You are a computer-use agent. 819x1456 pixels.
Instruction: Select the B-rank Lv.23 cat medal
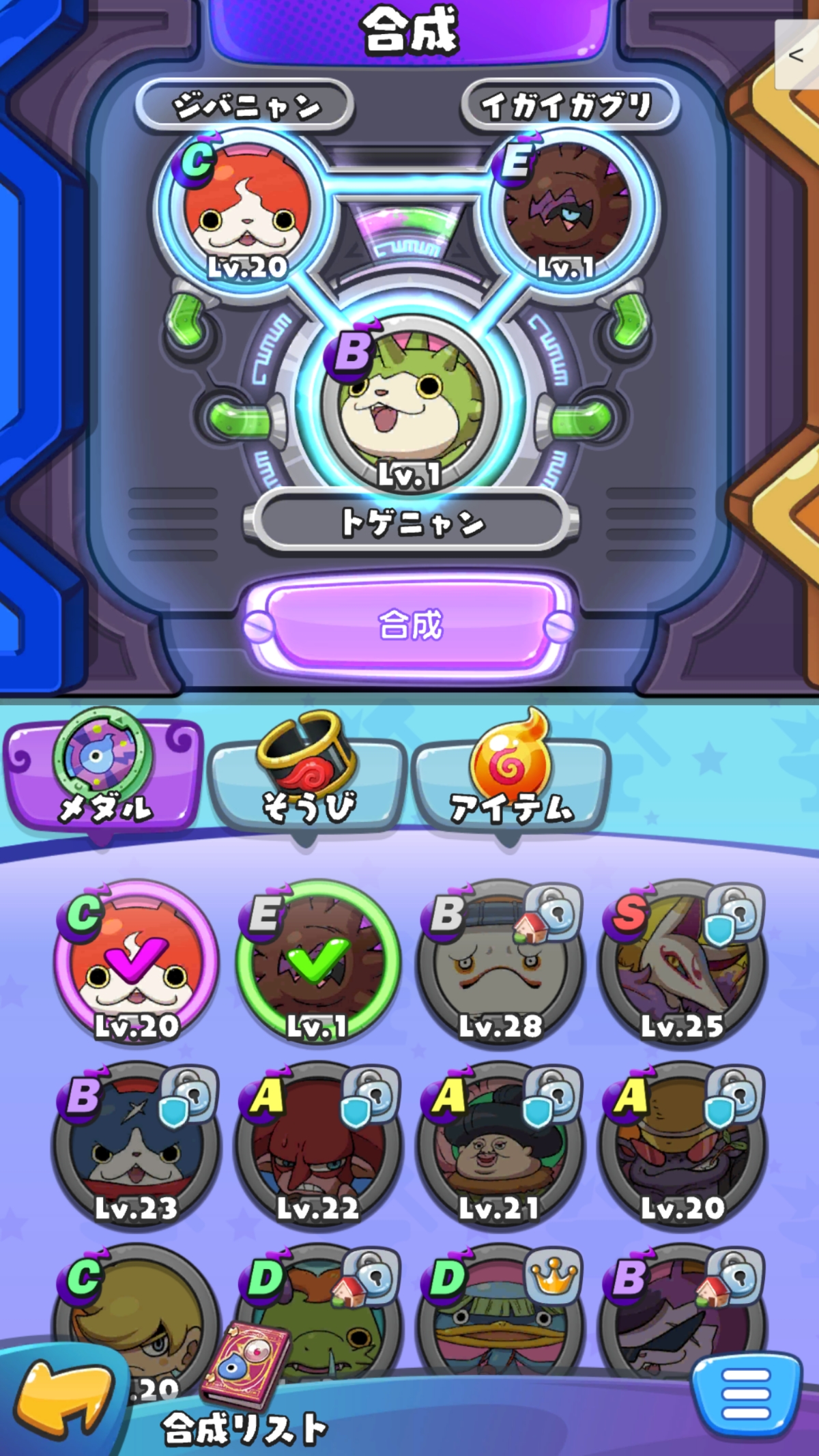click(136, 1145)
